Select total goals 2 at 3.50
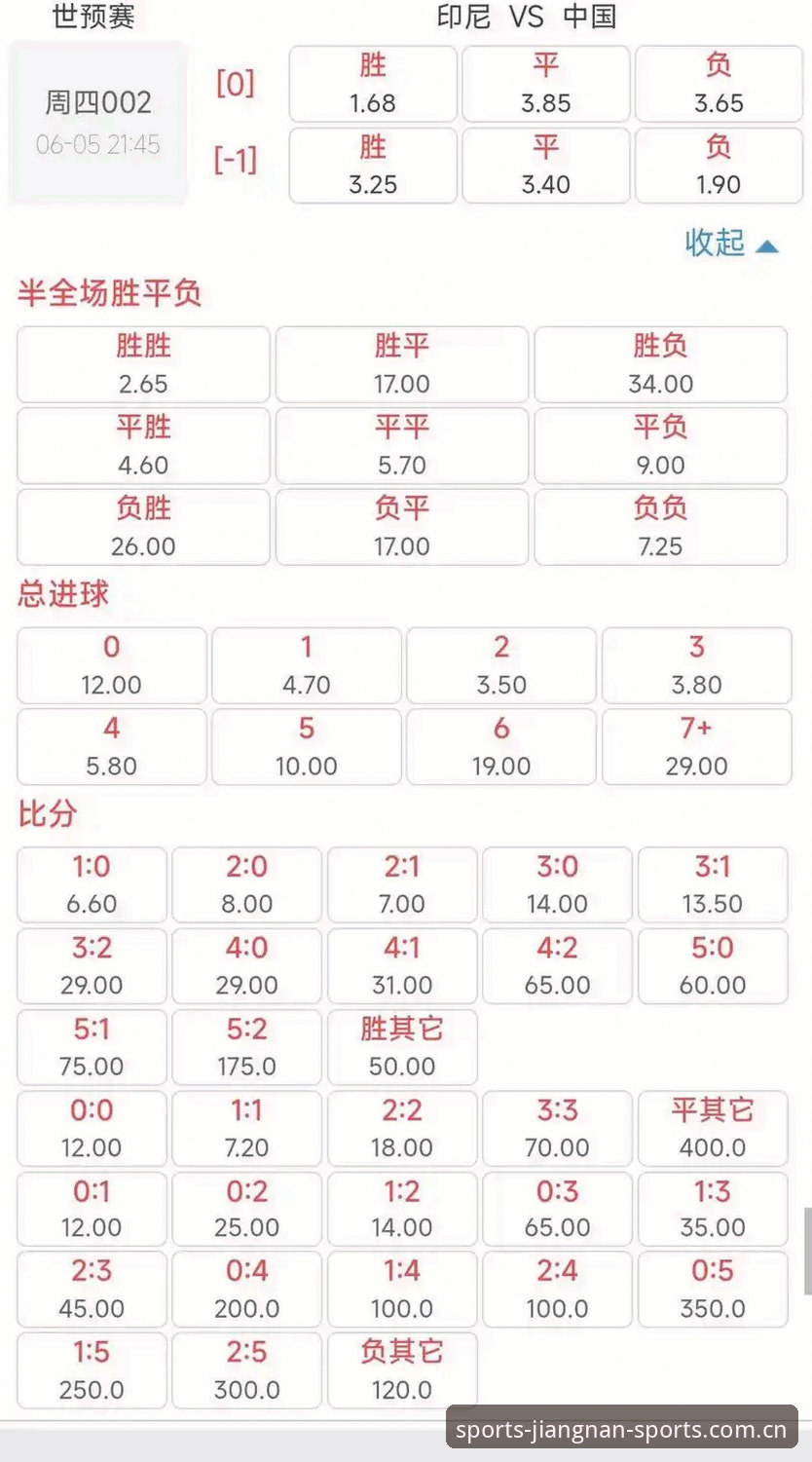812x1462 pixels. [501, 665]
